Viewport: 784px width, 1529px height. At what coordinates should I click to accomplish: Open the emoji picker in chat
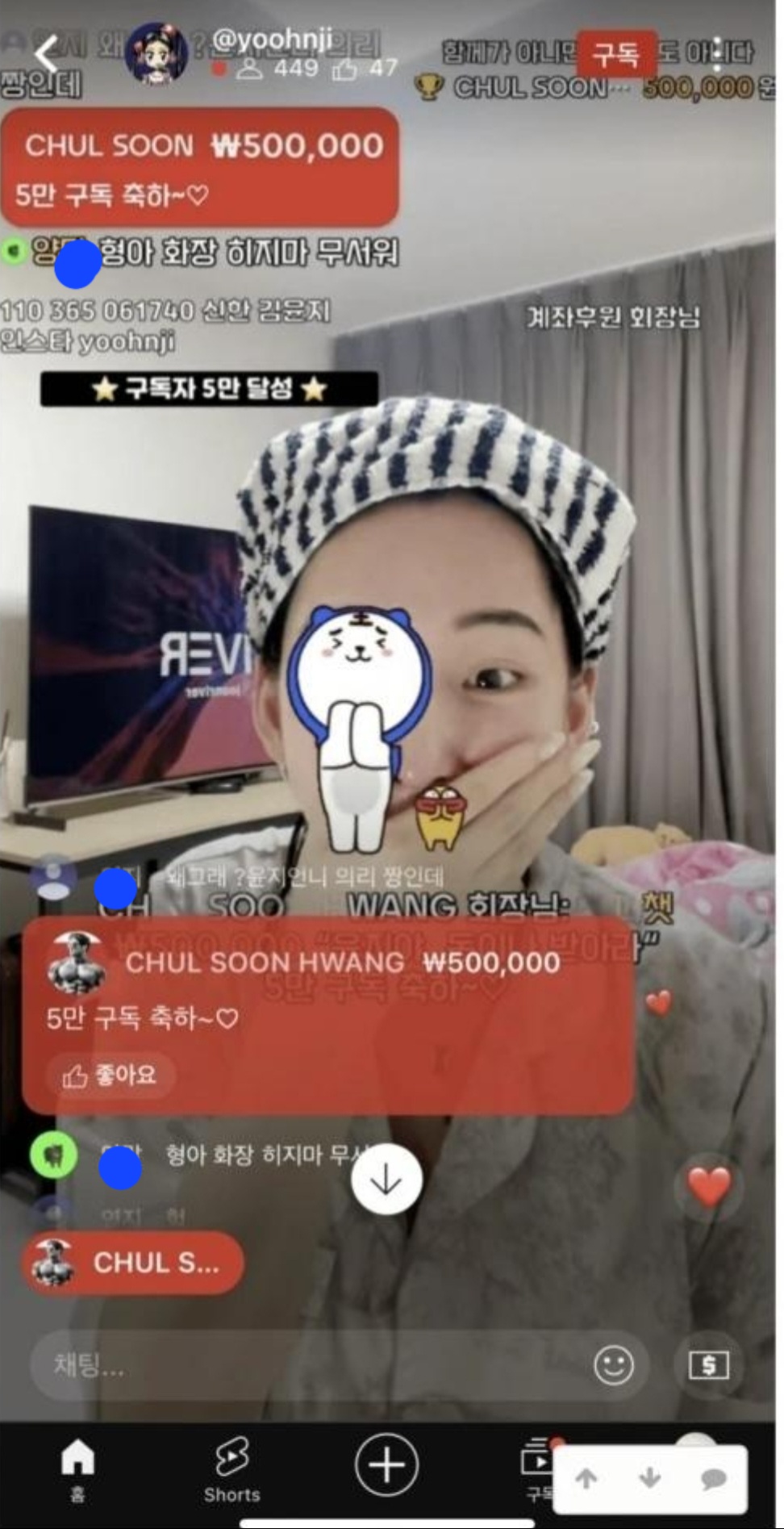click(613, 1365)
